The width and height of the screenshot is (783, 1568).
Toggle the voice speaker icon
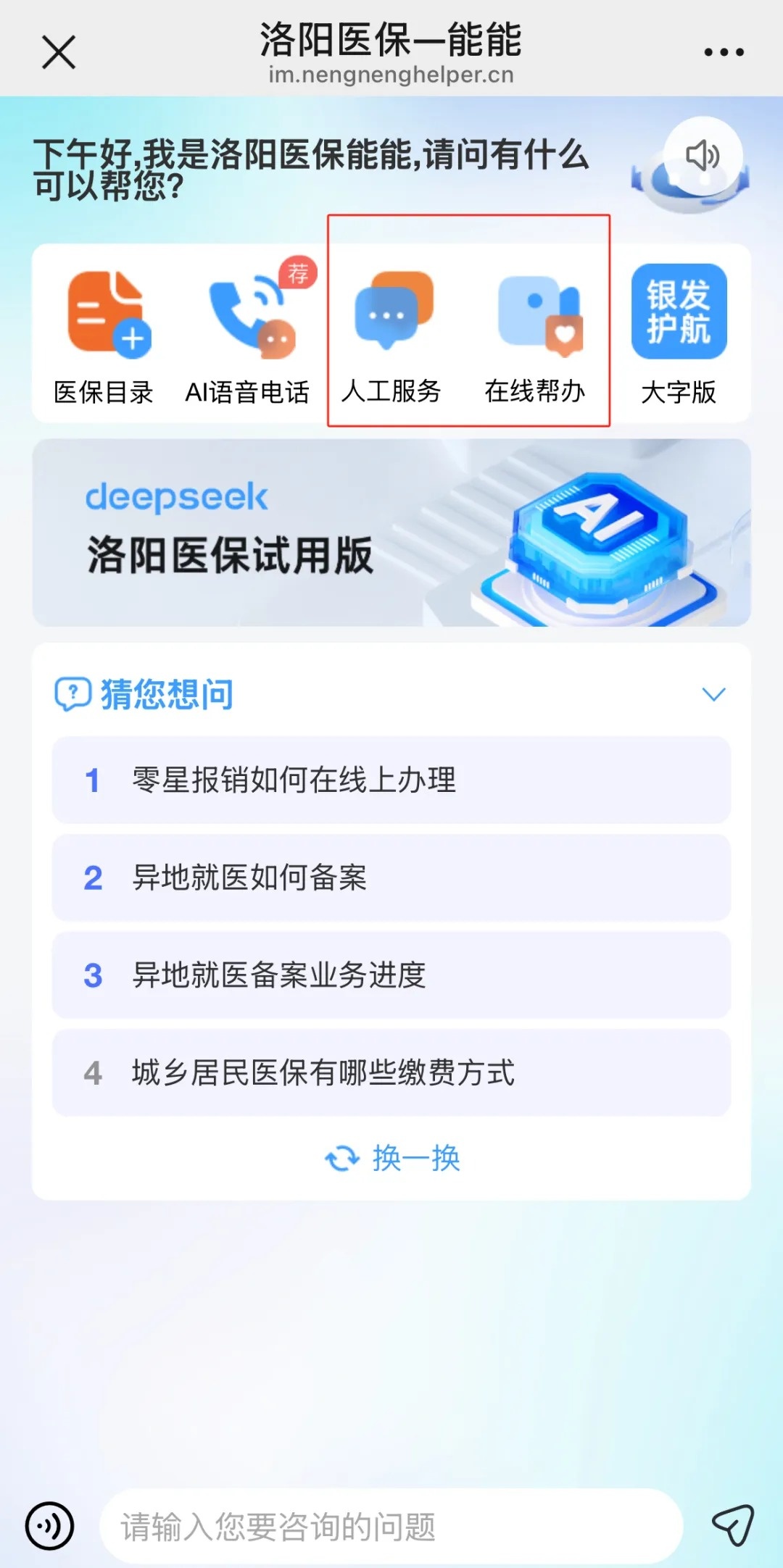[x=702, y=156]
